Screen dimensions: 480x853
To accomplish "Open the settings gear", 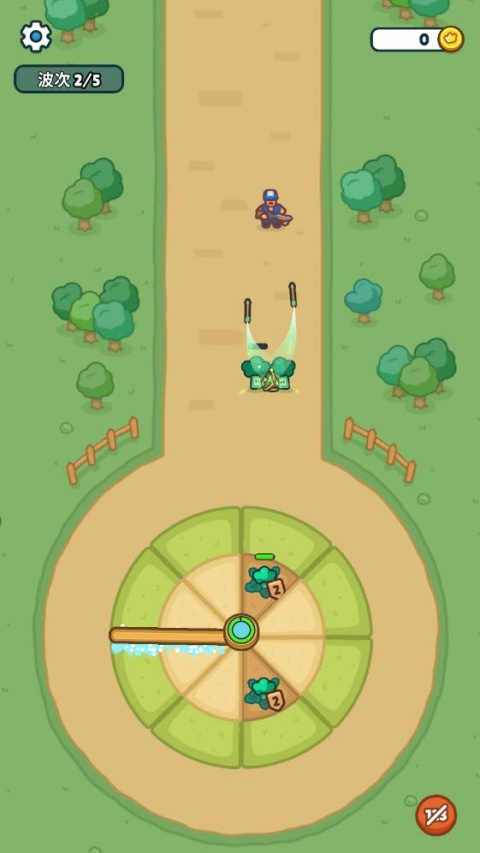I will click(36, 36).
